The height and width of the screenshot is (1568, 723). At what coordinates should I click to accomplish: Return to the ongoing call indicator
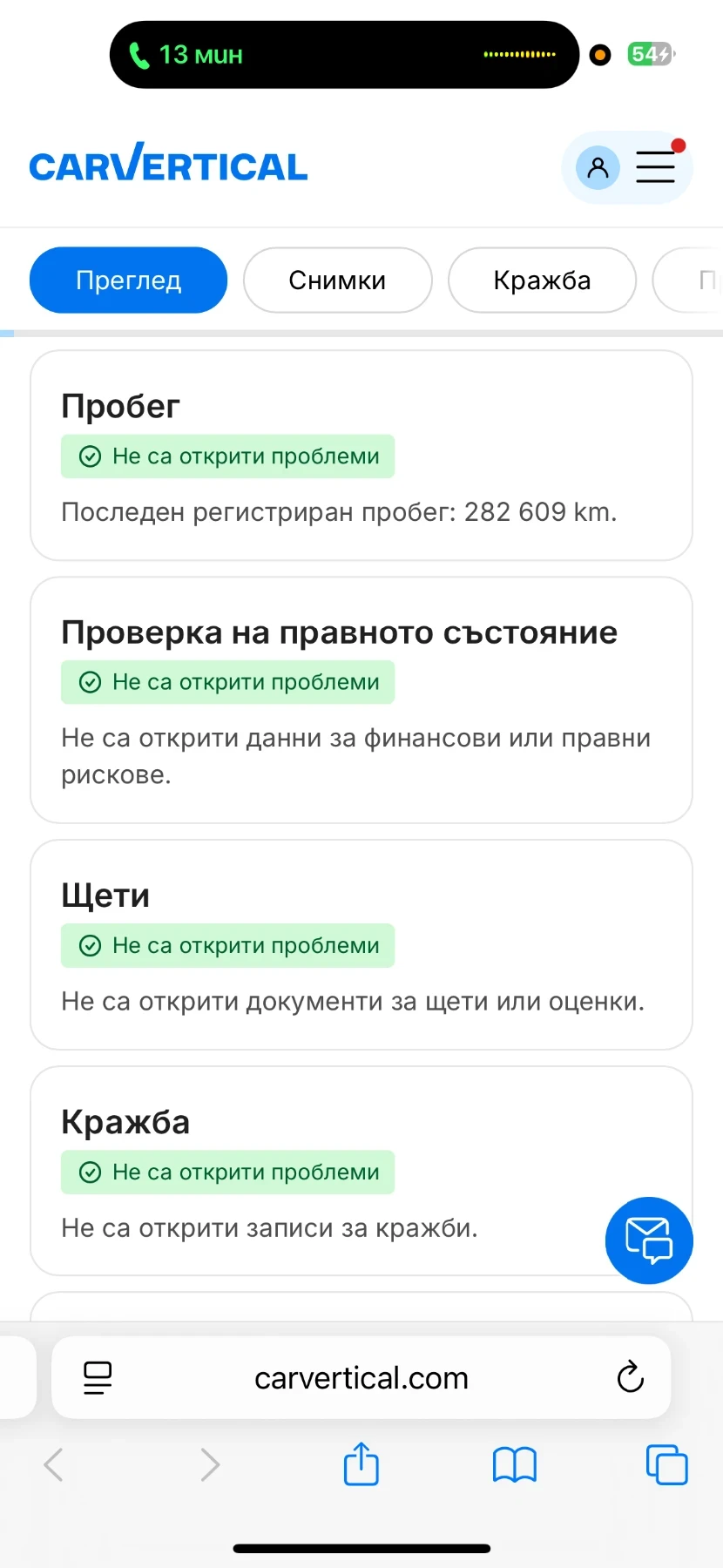click(186, 55)
